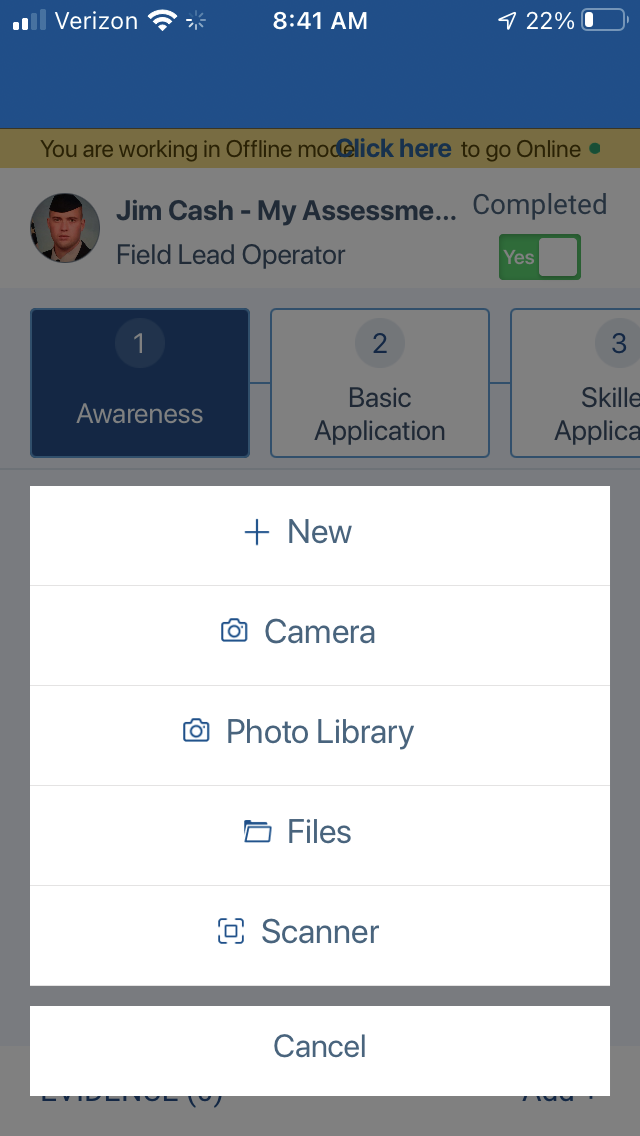Screen dimensions: 640x1136
Task: Pick Photo Library to add evidence
Action: 320,735
